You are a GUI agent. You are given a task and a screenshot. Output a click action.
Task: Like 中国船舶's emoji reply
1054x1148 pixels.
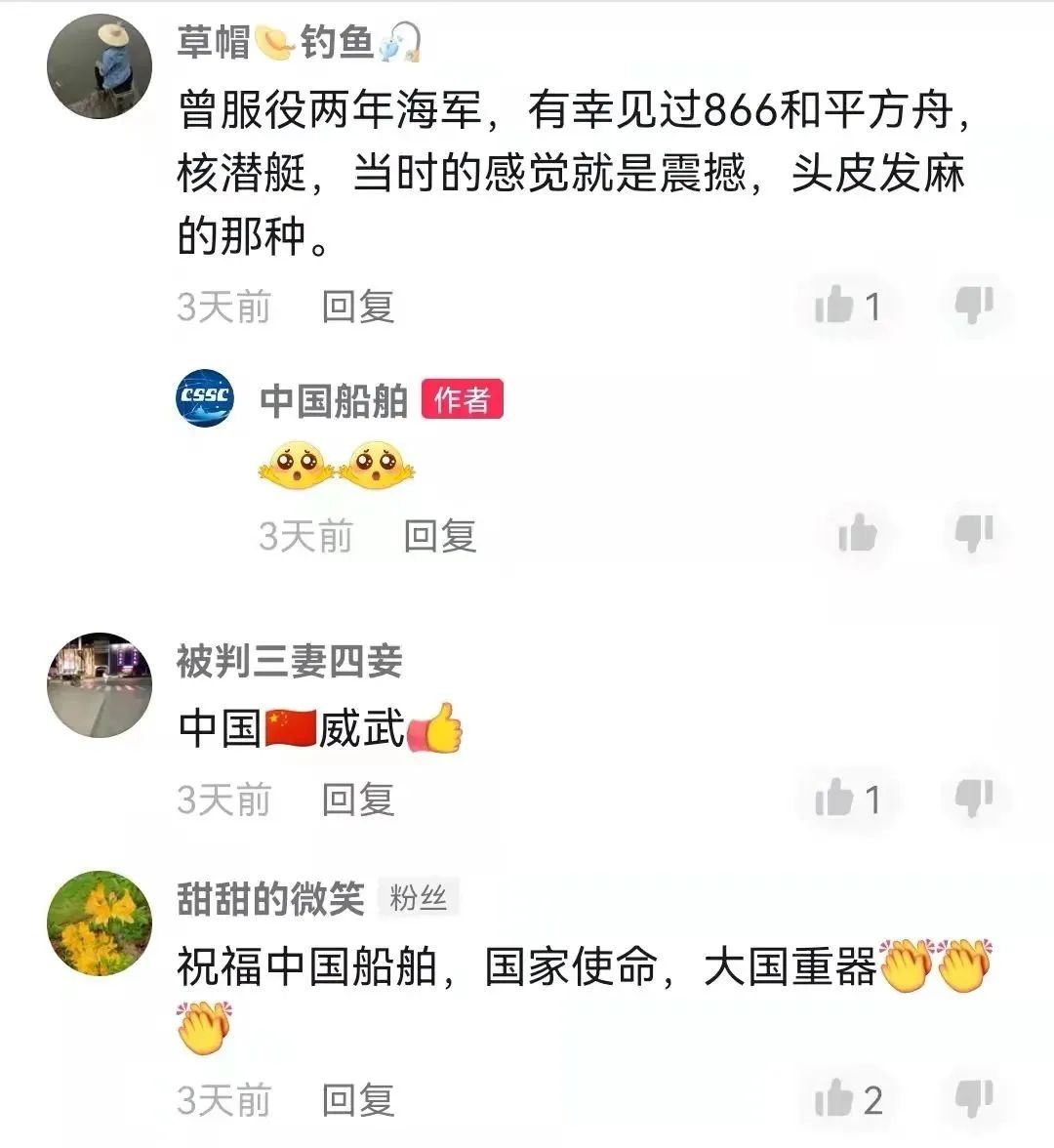coord(858,534)
